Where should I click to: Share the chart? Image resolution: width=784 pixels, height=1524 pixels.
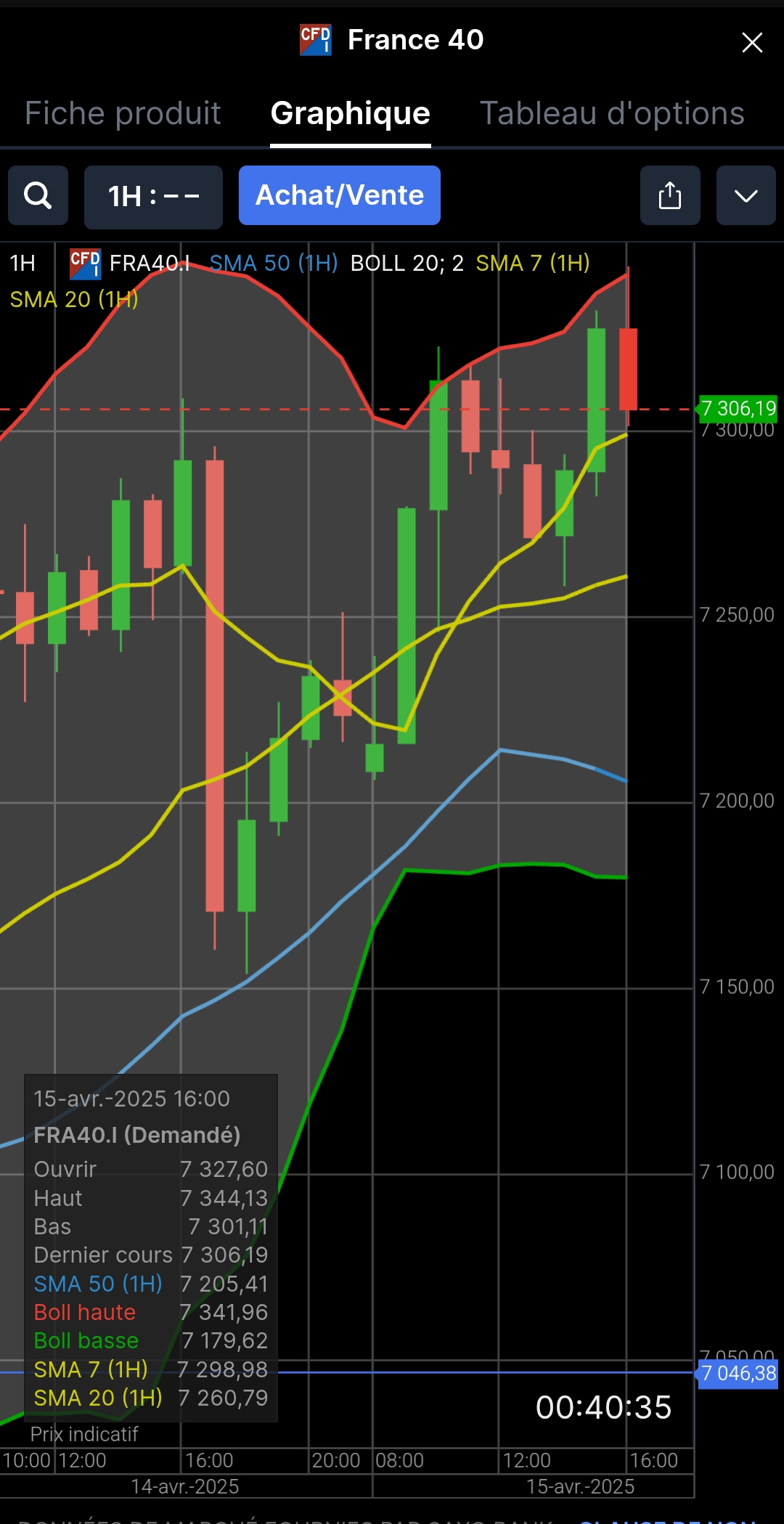point(669,195)
